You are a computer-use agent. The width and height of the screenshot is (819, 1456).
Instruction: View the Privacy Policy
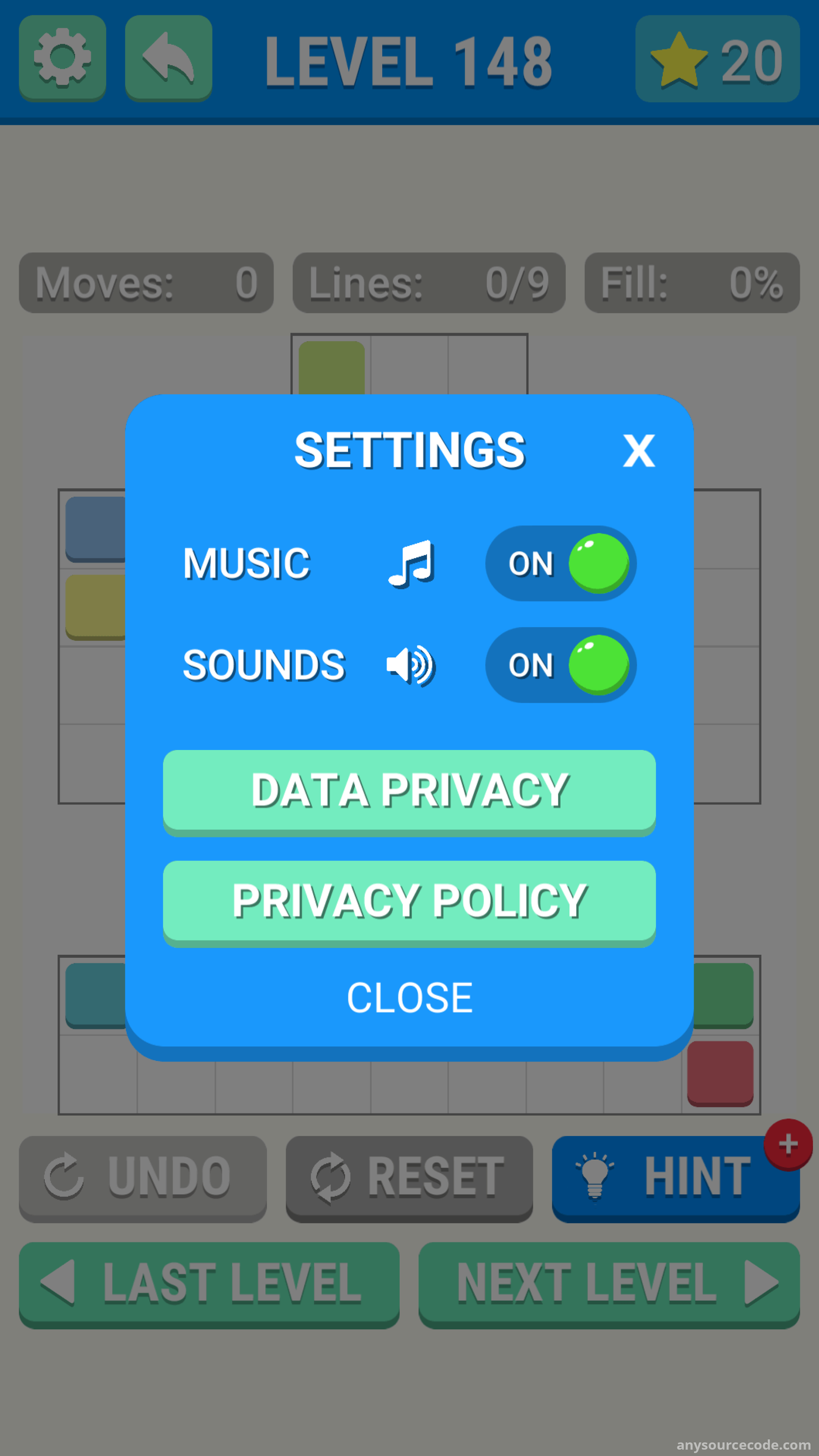(x=409, y=903)
